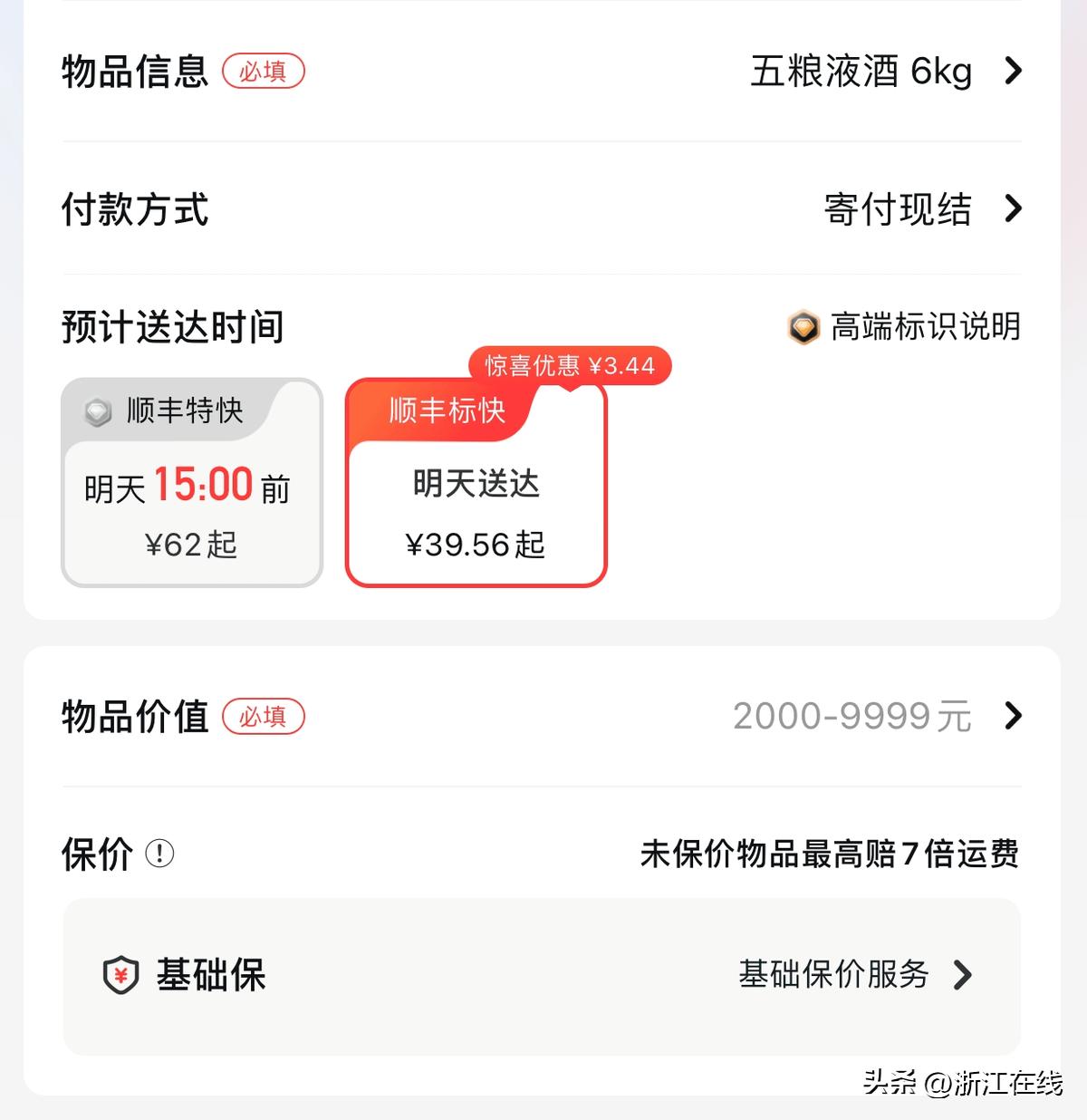
Task: Click the 必填 badge next to 物品信息
Action: (264, 70)
